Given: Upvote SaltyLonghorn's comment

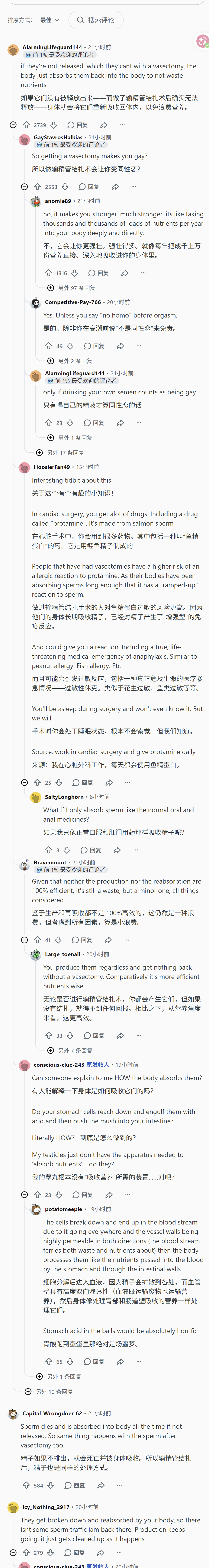Looking at the screenshot, I should tap(49, 850).
